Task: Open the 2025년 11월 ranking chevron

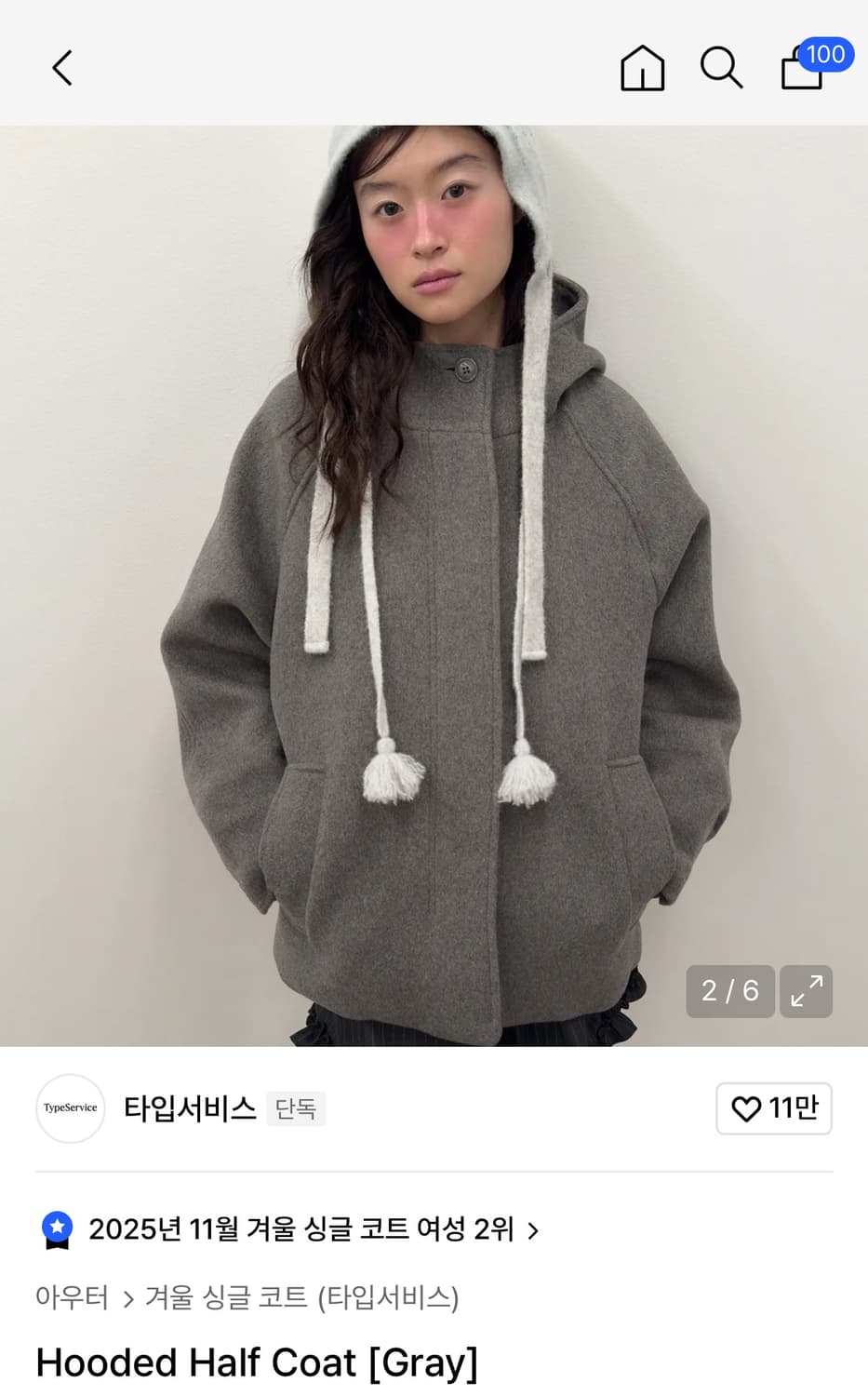Action: [533, 1229]
